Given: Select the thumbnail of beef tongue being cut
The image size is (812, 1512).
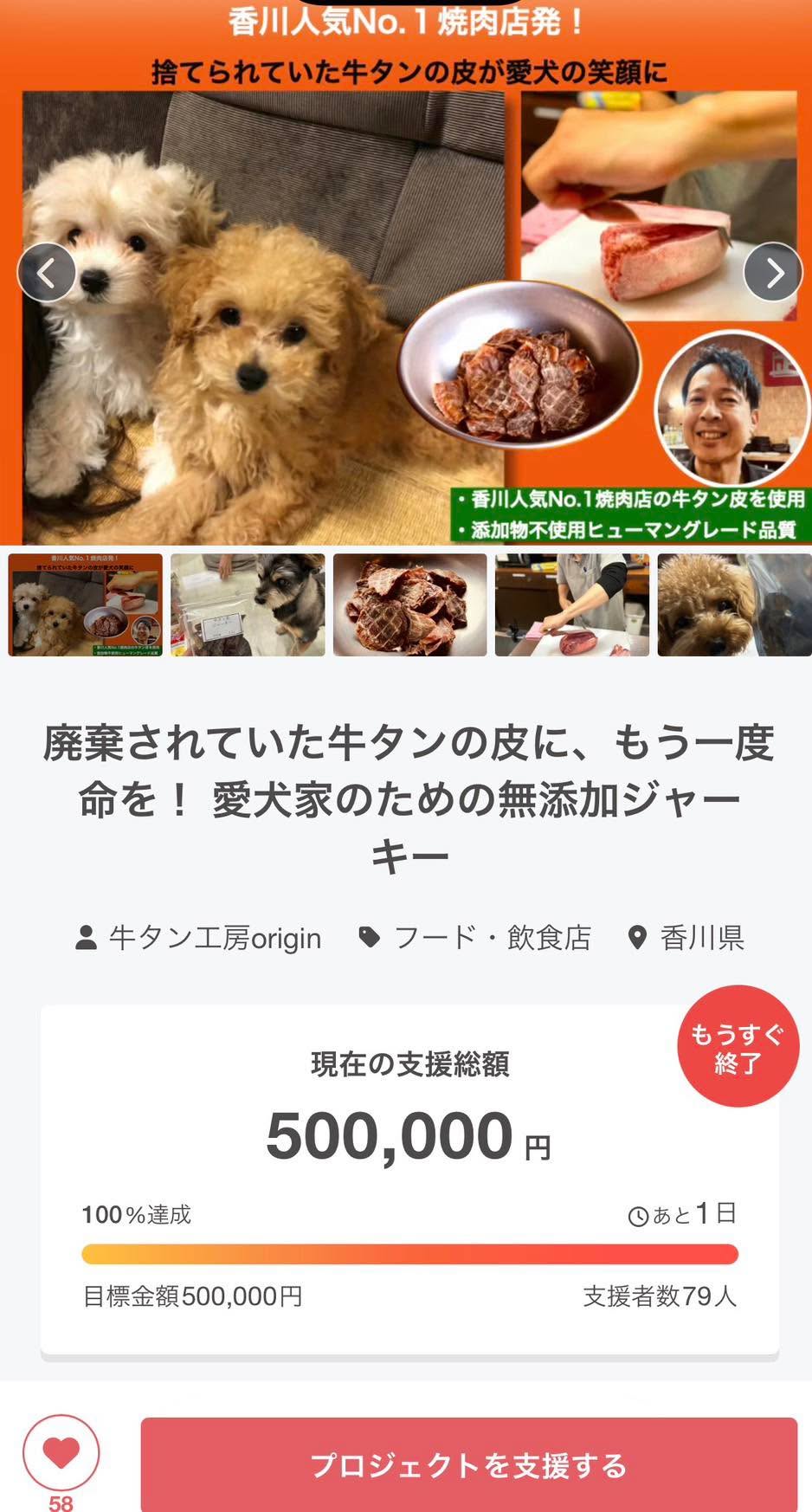Looking at the screenshot, I should tap(572, 604).
